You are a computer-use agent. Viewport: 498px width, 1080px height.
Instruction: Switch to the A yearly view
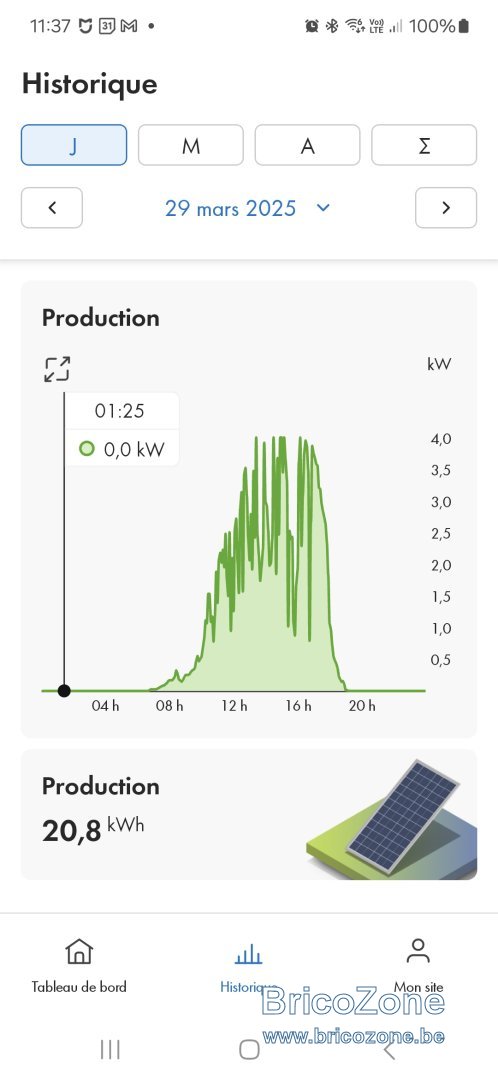(x=307, y=145)
